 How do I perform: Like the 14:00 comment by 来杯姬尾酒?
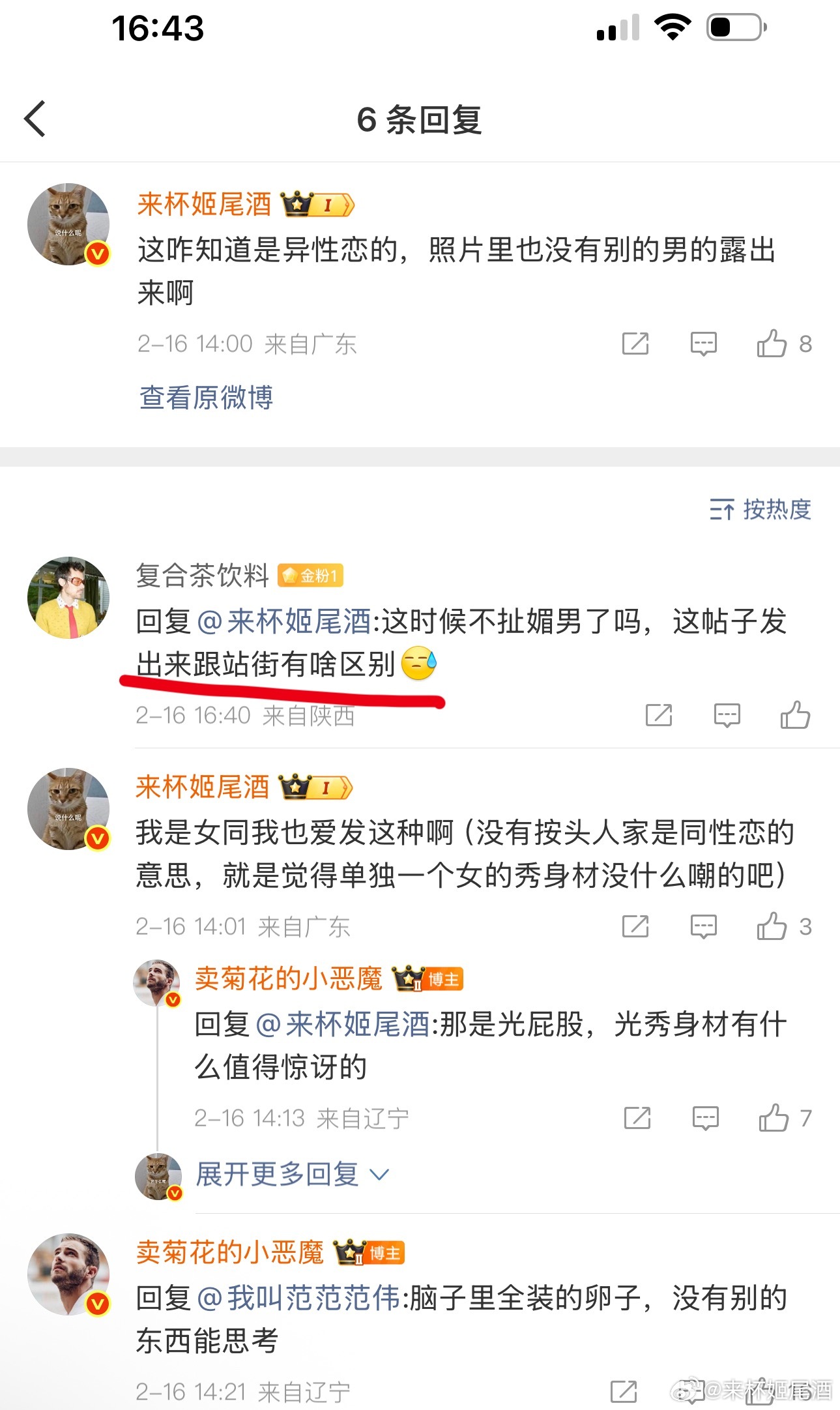[773, 344]
